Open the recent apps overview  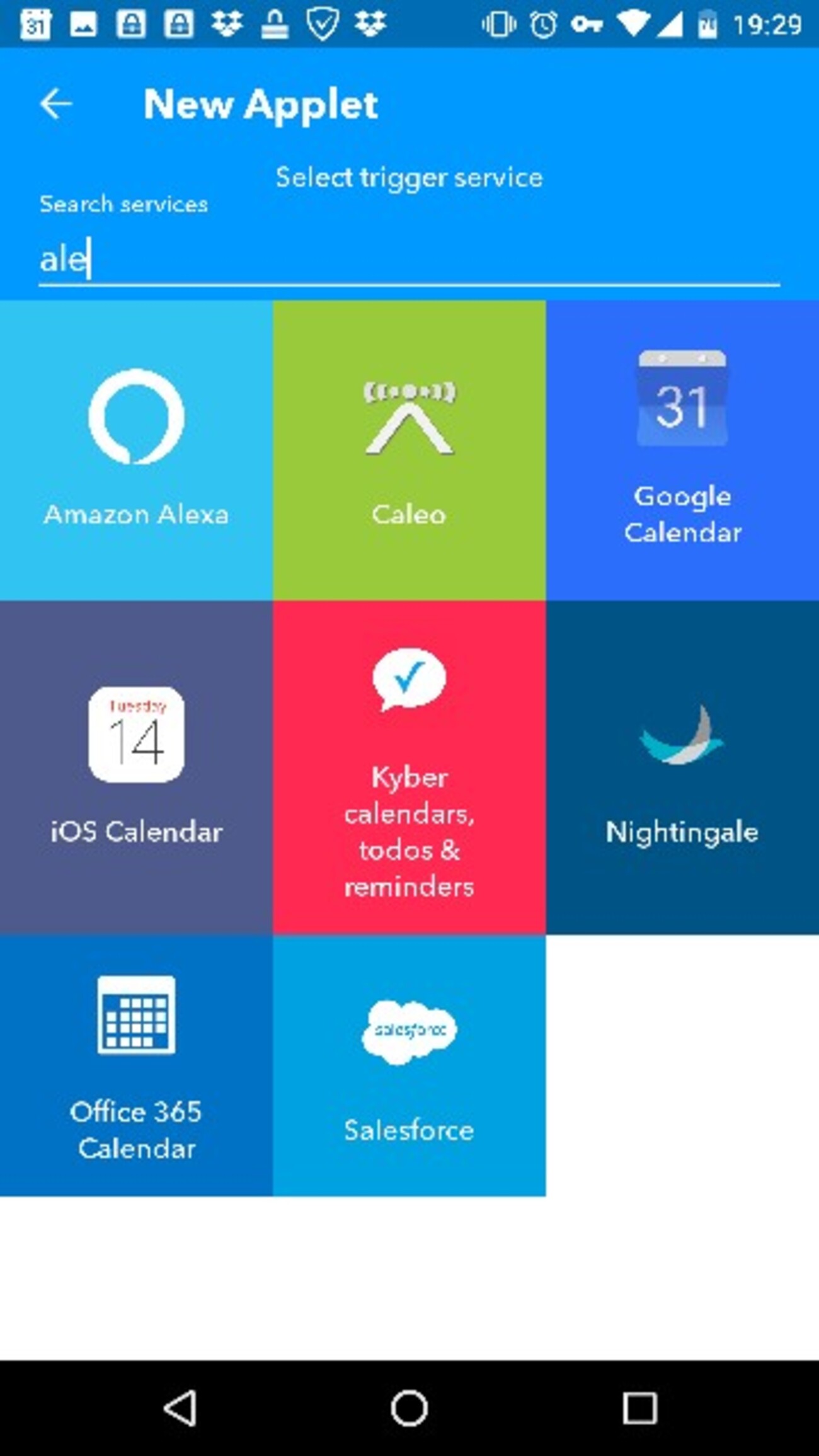coord(640,1408)
